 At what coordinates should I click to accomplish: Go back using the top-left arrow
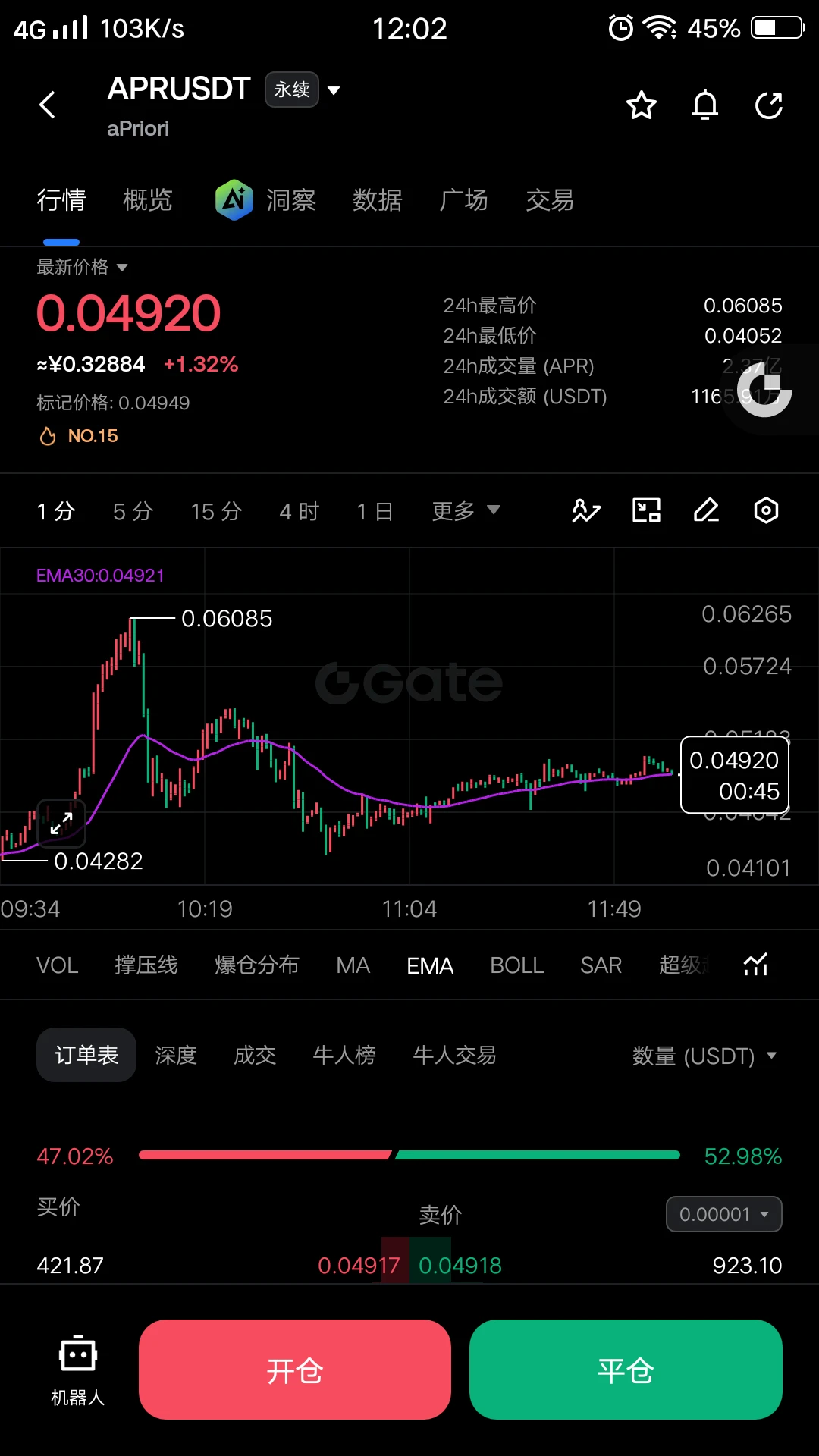[x=48, y=105]
